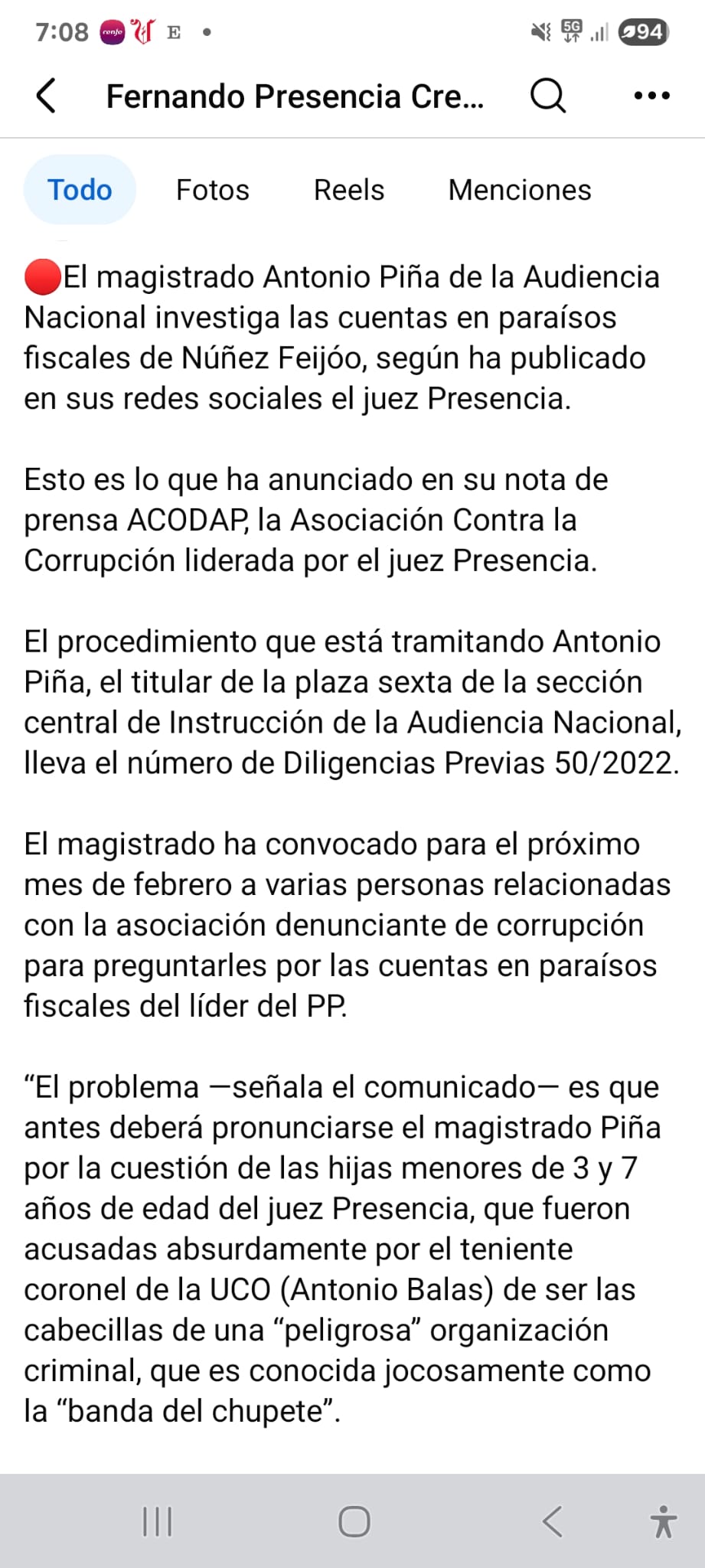Select the Todo filter tab

[x=80, y=190]
